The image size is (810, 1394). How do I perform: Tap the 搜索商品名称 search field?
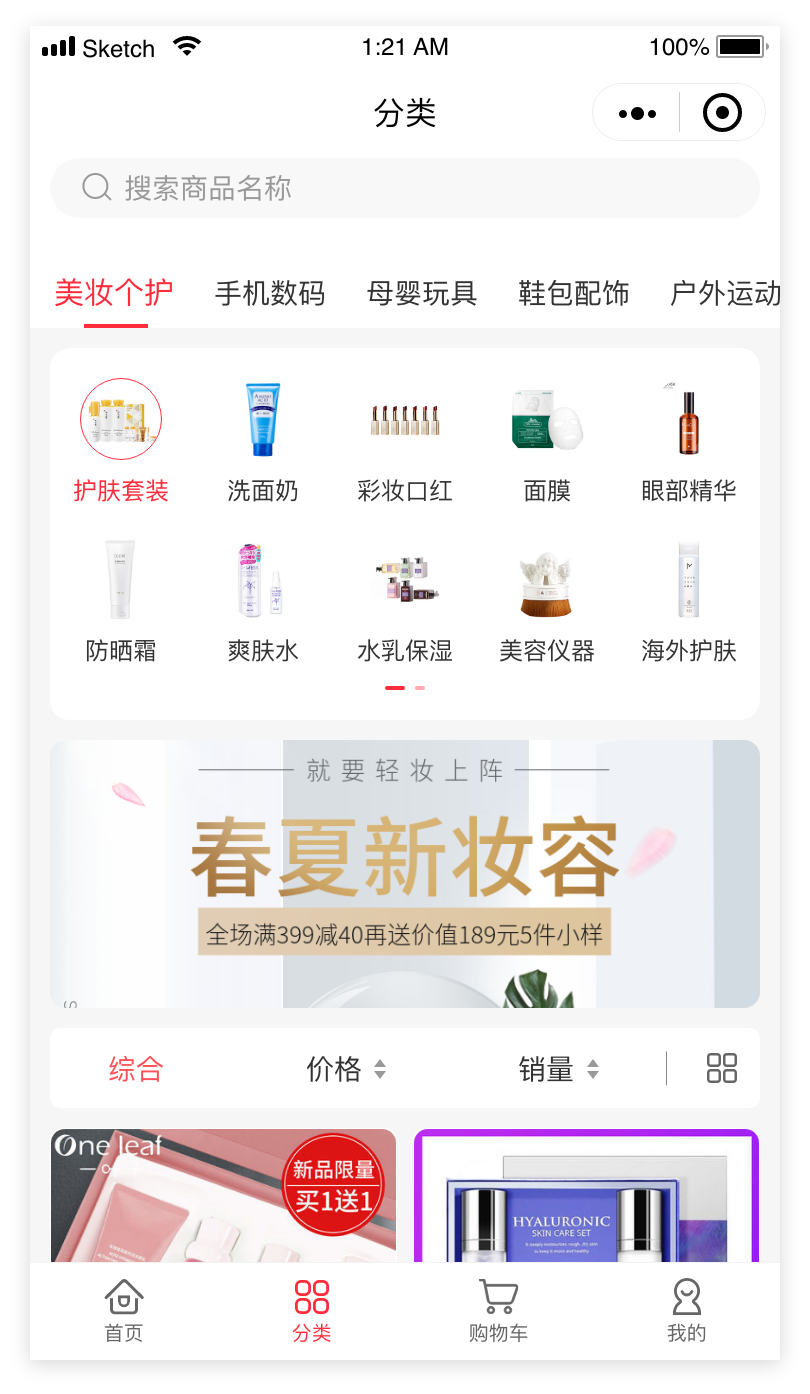tap(405, 188)
